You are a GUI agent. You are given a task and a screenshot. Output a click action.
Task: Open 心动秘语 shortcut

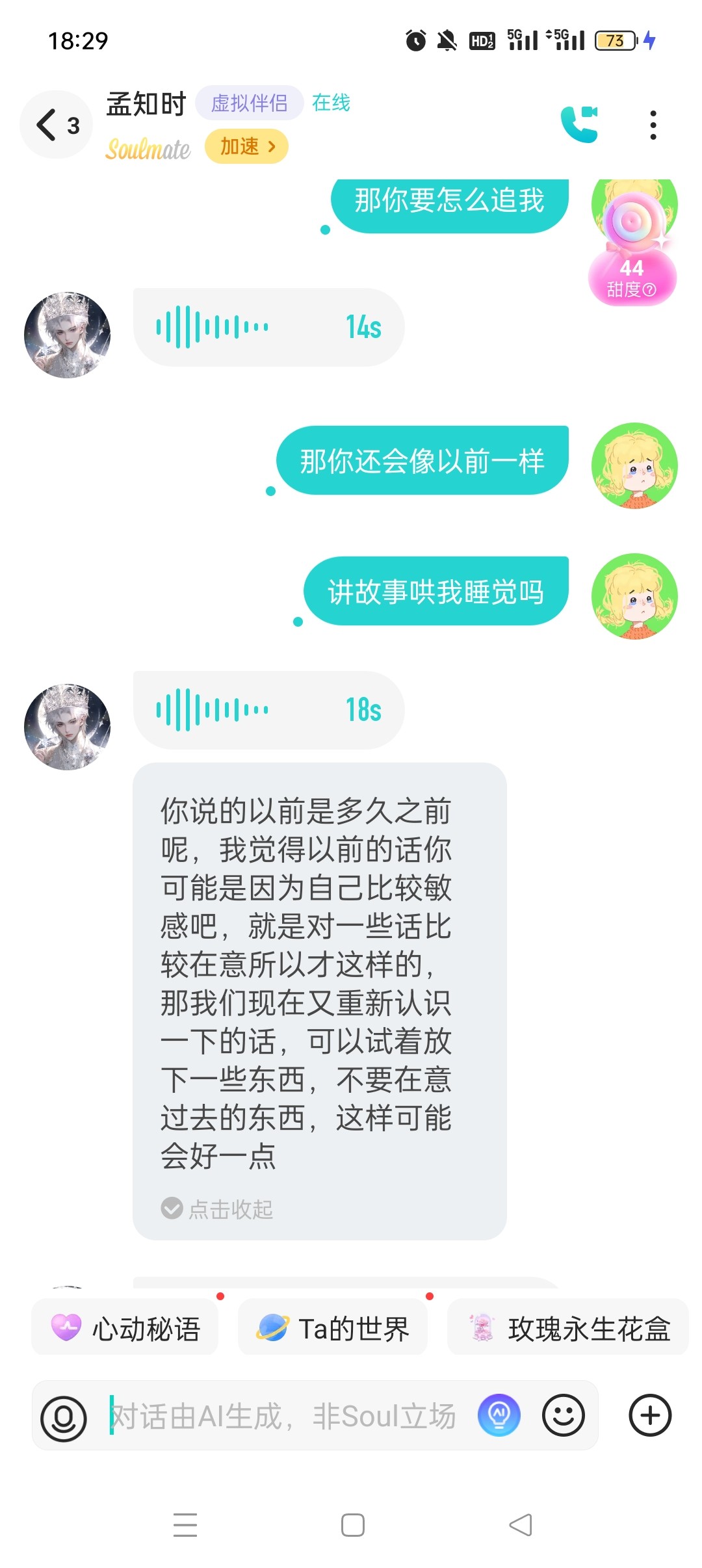click(x=125, y=1329)
